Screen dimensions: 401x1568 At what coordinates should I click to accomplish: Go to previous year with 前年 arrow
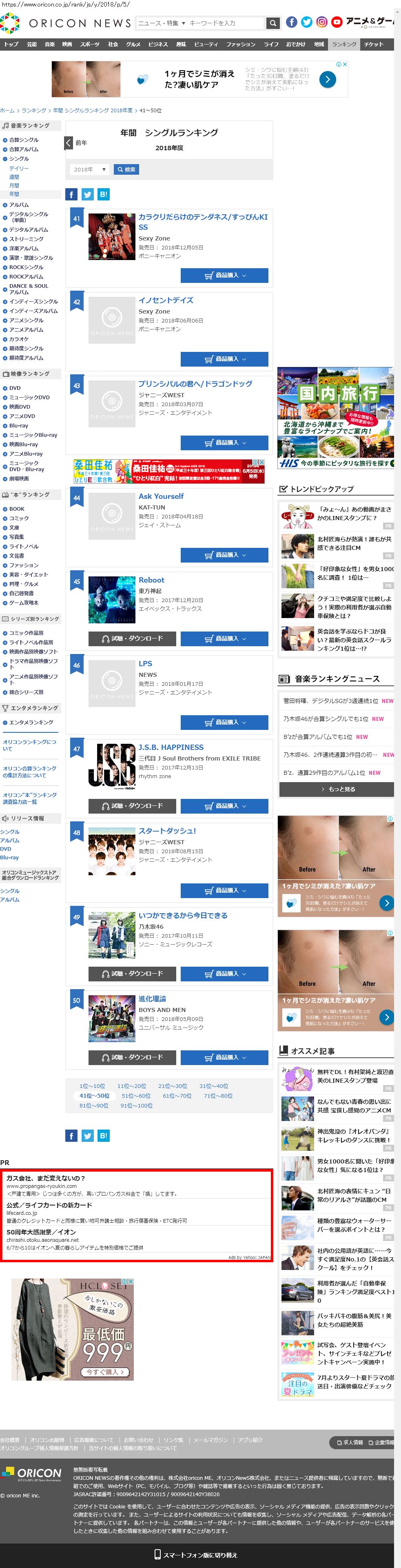tap(69, 143)
